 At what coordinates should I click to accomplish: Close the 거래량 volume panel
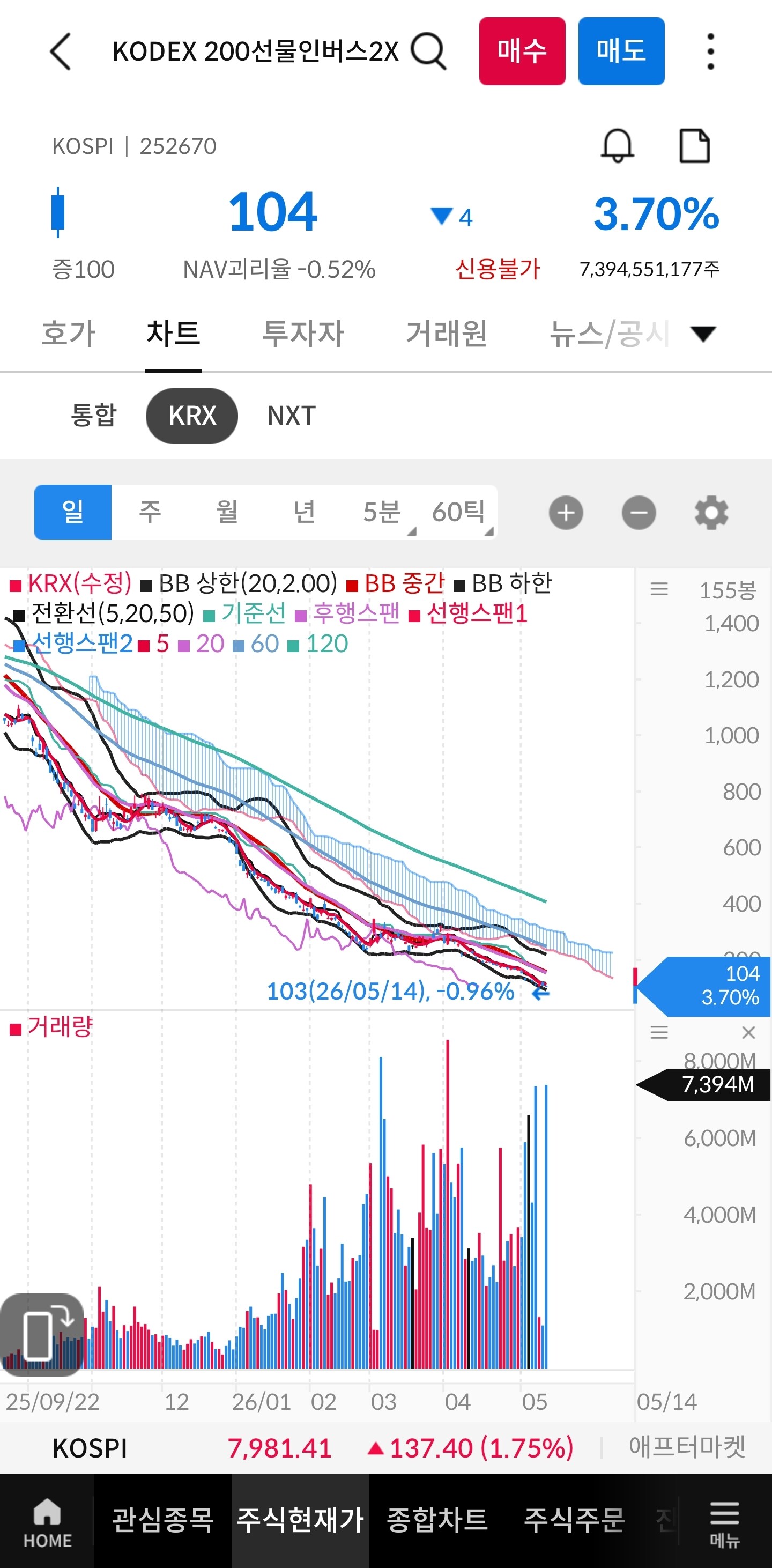click(748, 1032)
